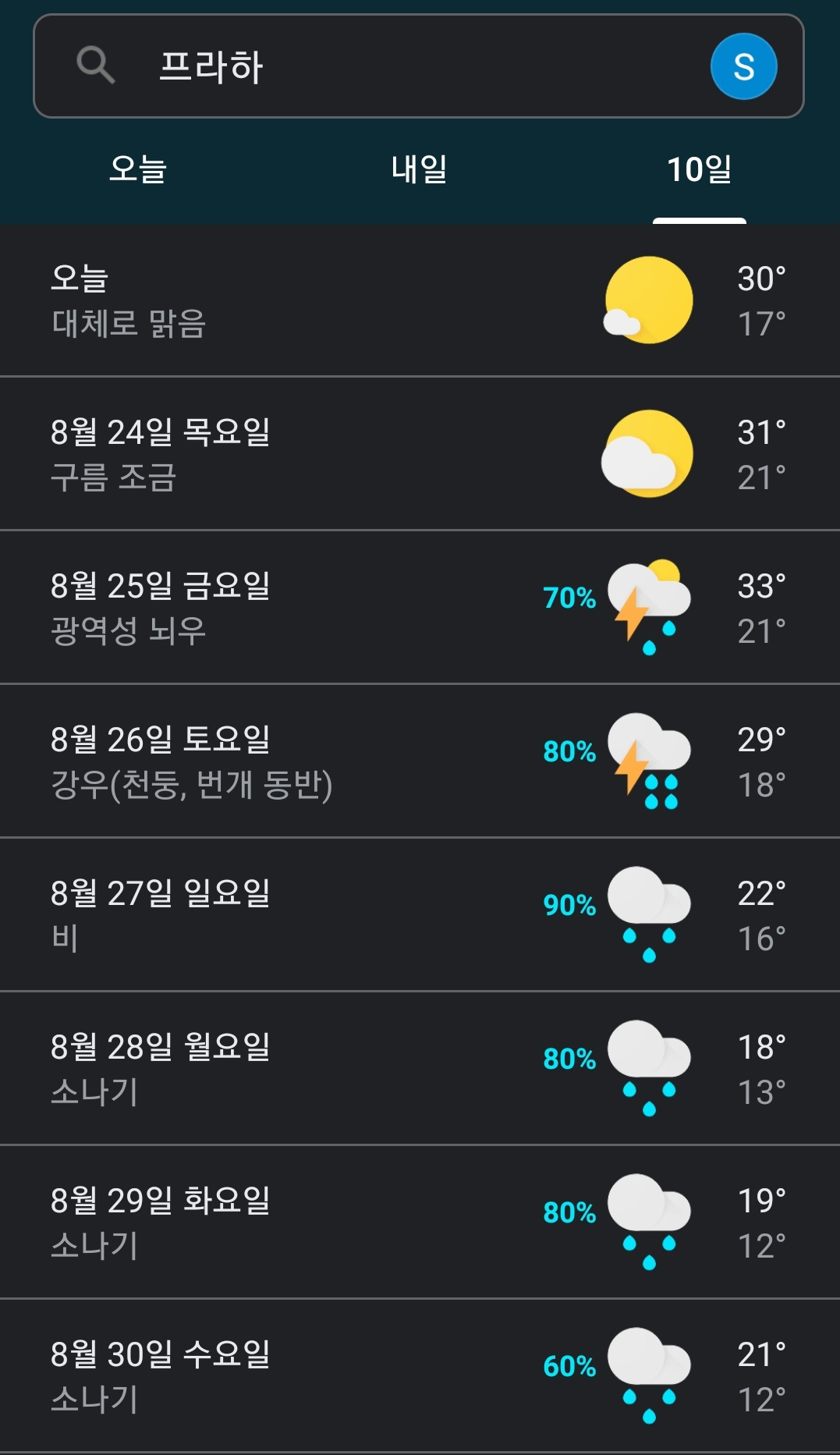
Task: Show 8월 27일 일요일 rain forecast
Action: coord(420,915)
